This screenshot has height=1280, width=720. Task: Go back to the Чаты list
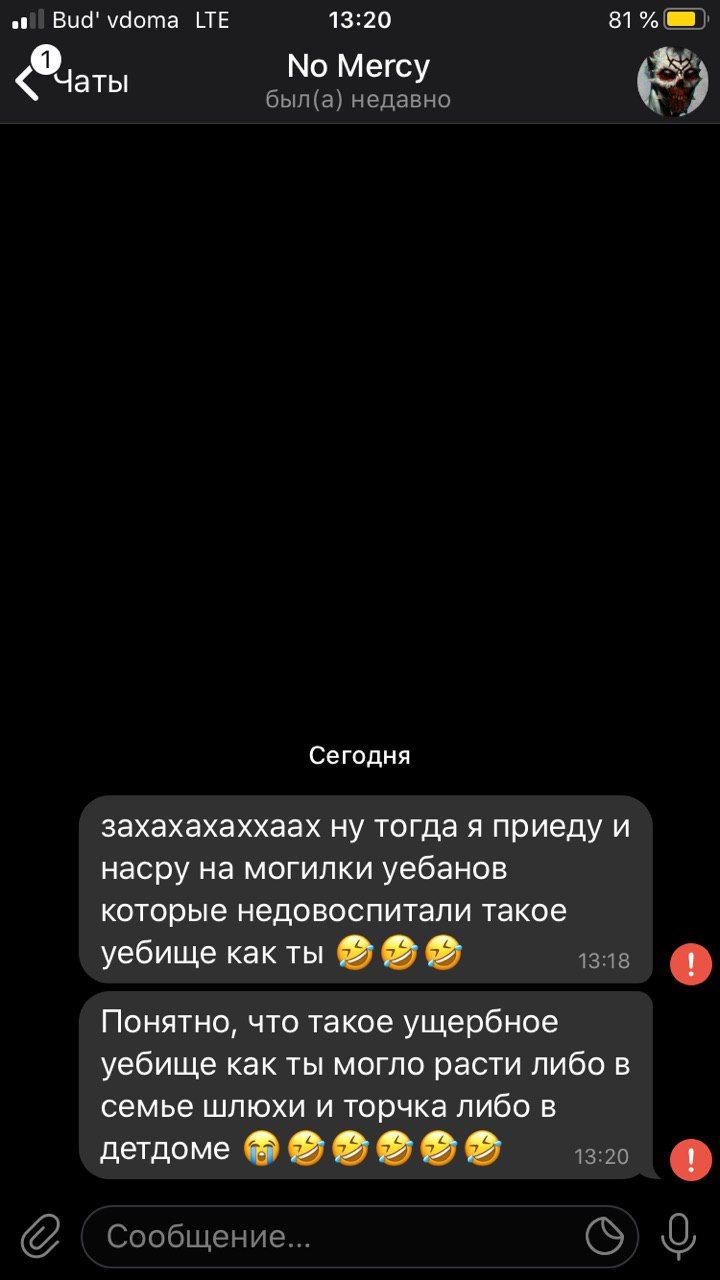[x=70, y=82]
